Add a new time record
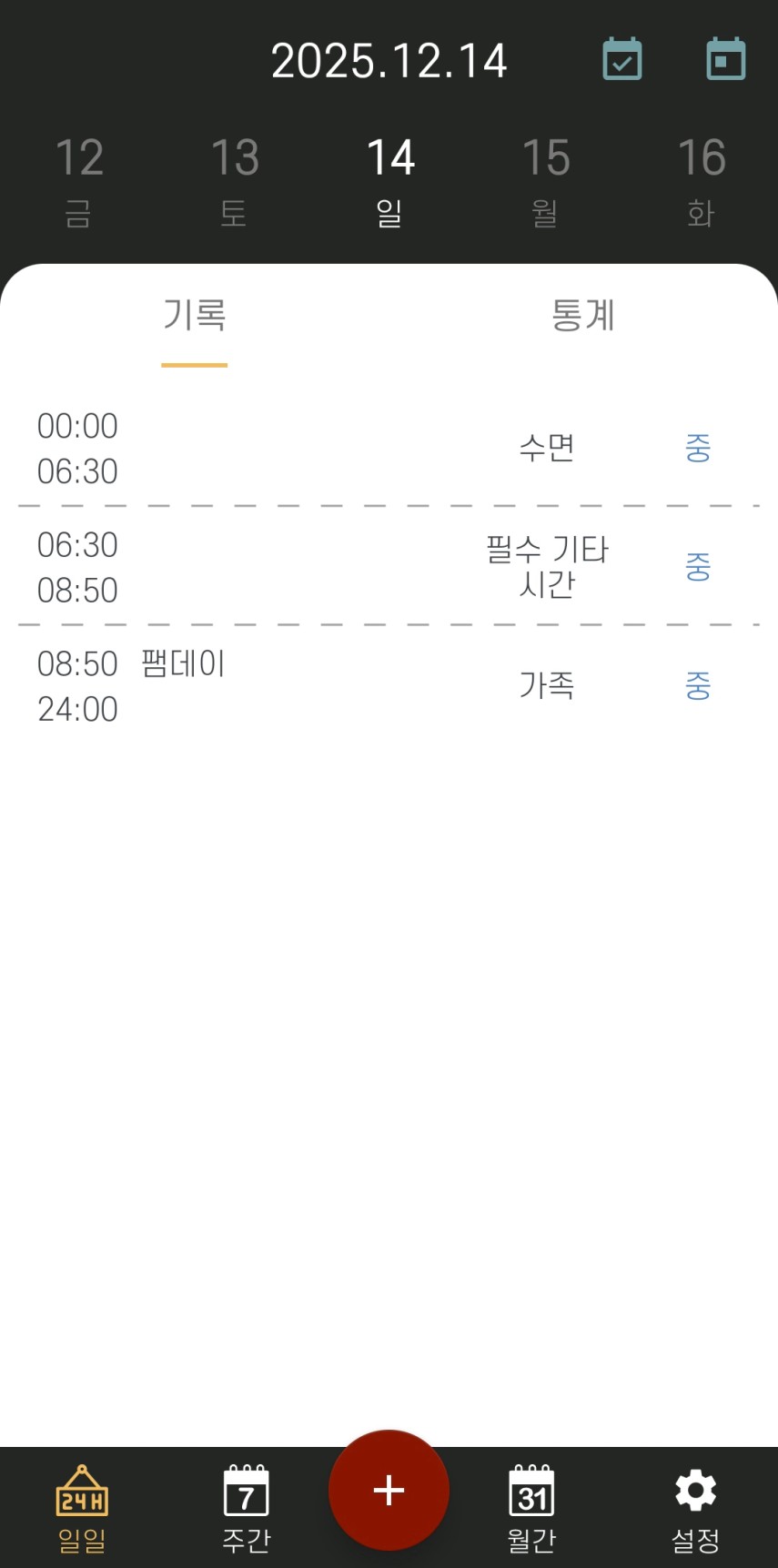778x1568 pixels. (389, 1490)
